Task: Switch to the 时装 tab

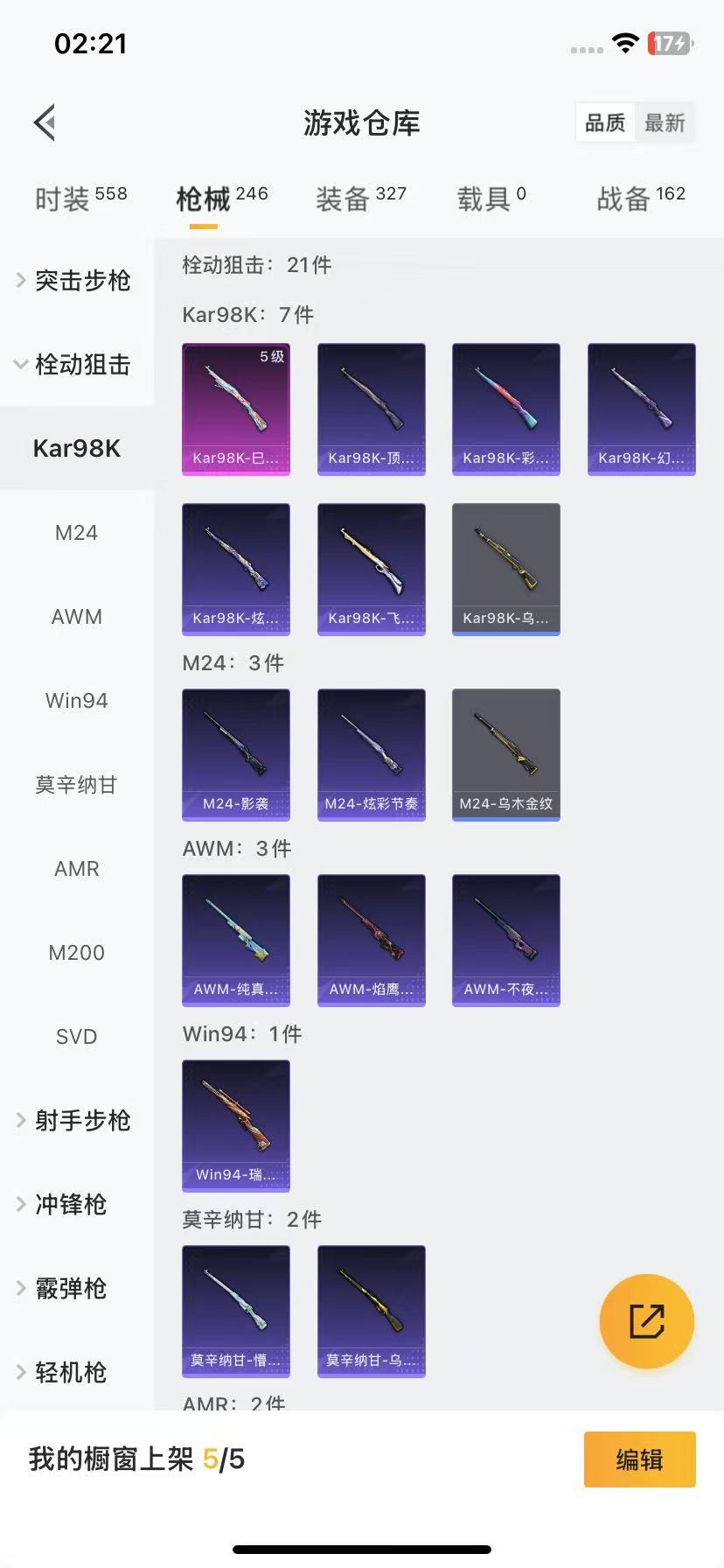Action: (x=81, y=199)
